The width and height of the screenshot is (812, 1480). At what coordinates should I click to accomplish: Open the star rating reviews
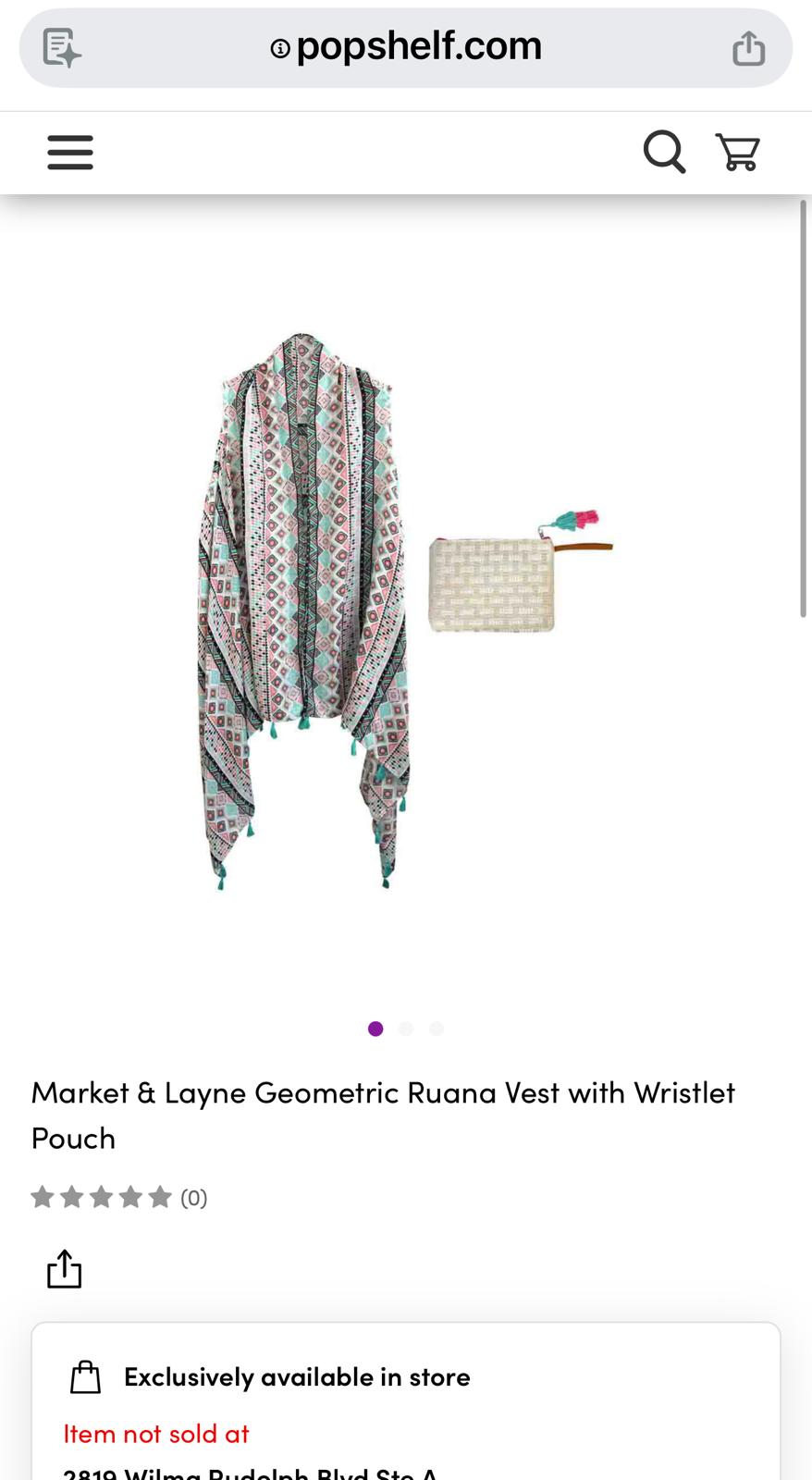point(118,1198)
